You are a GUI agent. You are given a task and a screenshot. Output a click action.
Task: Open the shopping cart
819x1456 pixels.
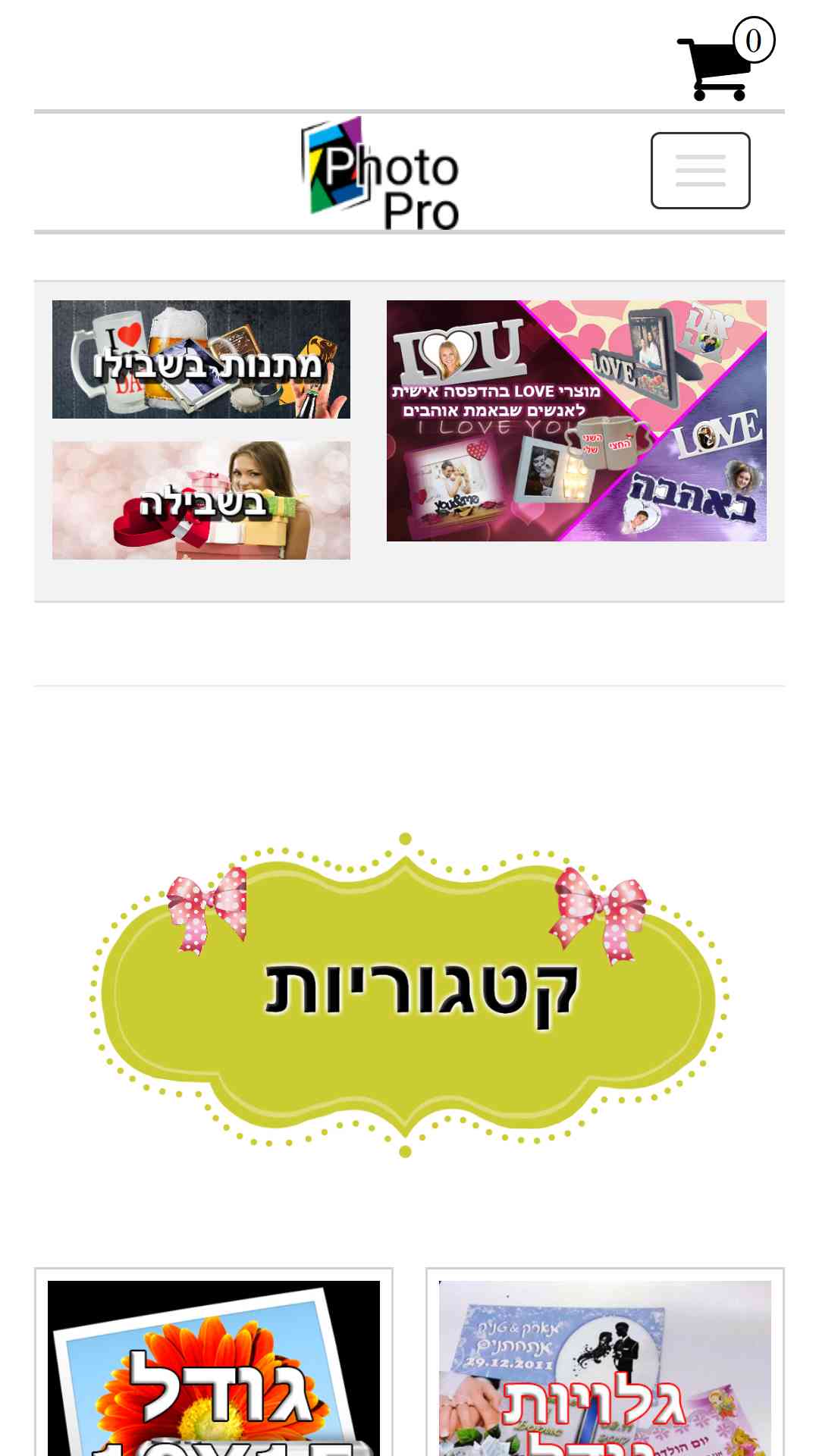point(726,59)
